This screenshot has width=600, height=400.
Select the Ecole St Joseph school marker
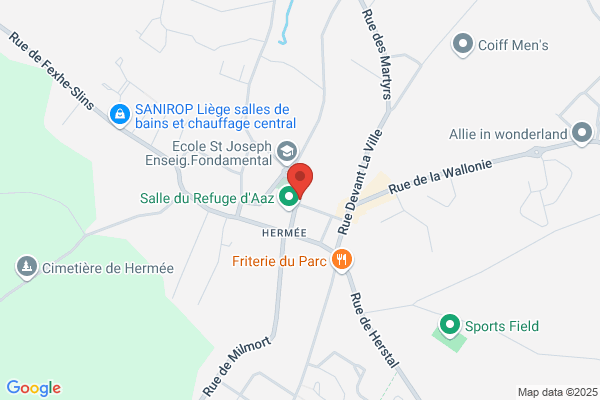click(x=287, y=153)
